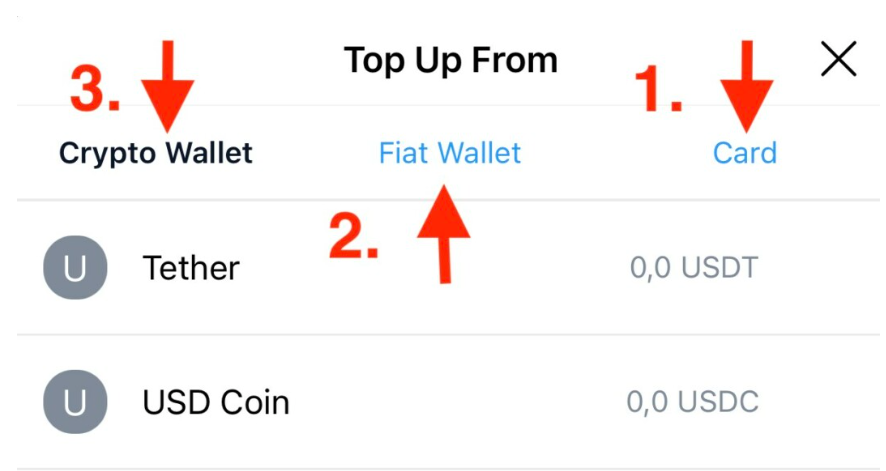Select the Card tab
The height and width of the screenshot is (471, 886).
coord(744,153)
